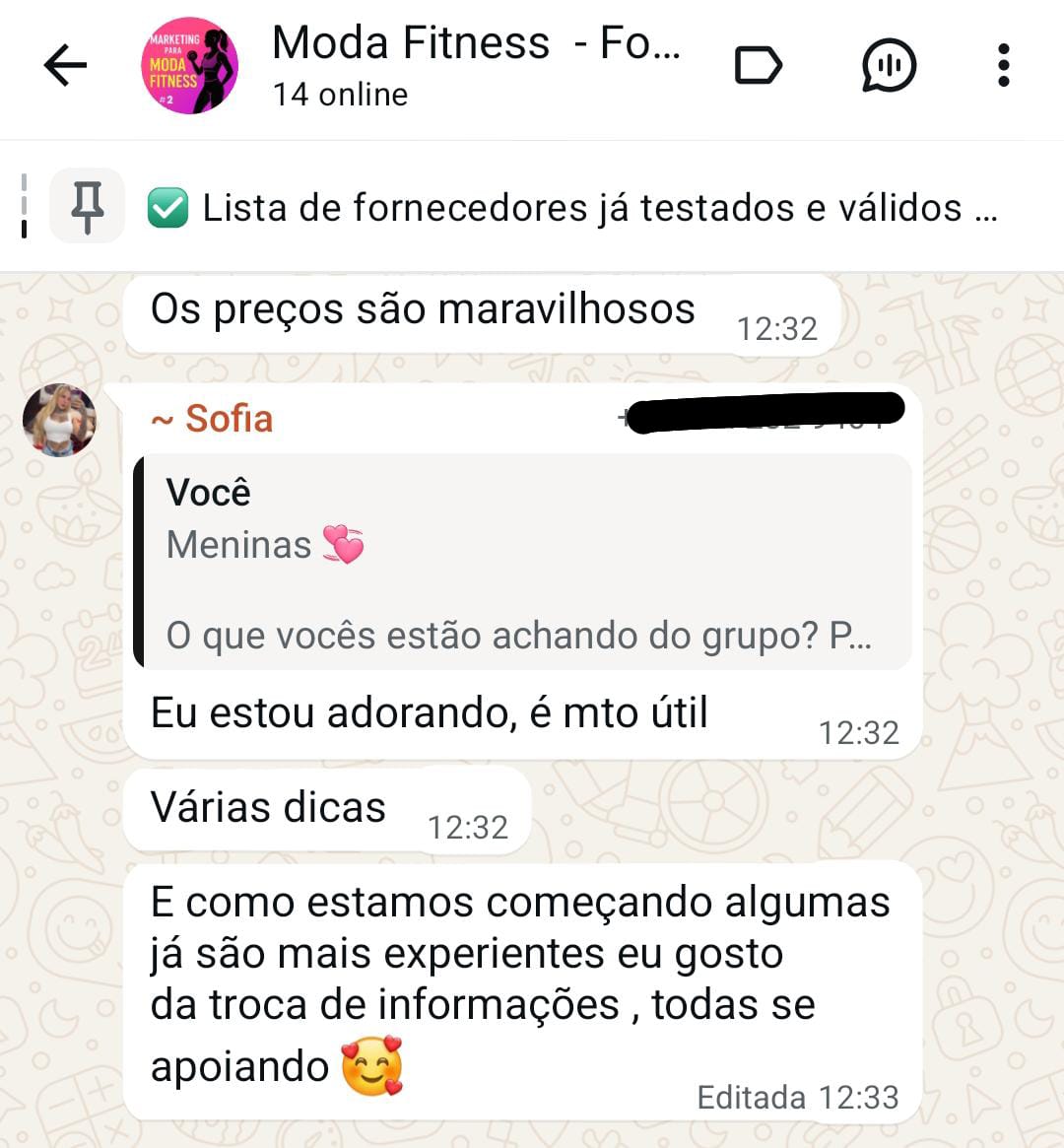Select 'Eu estou adorando' message bubble
The image size is (1064, 1148).
(x=429, y=711)
